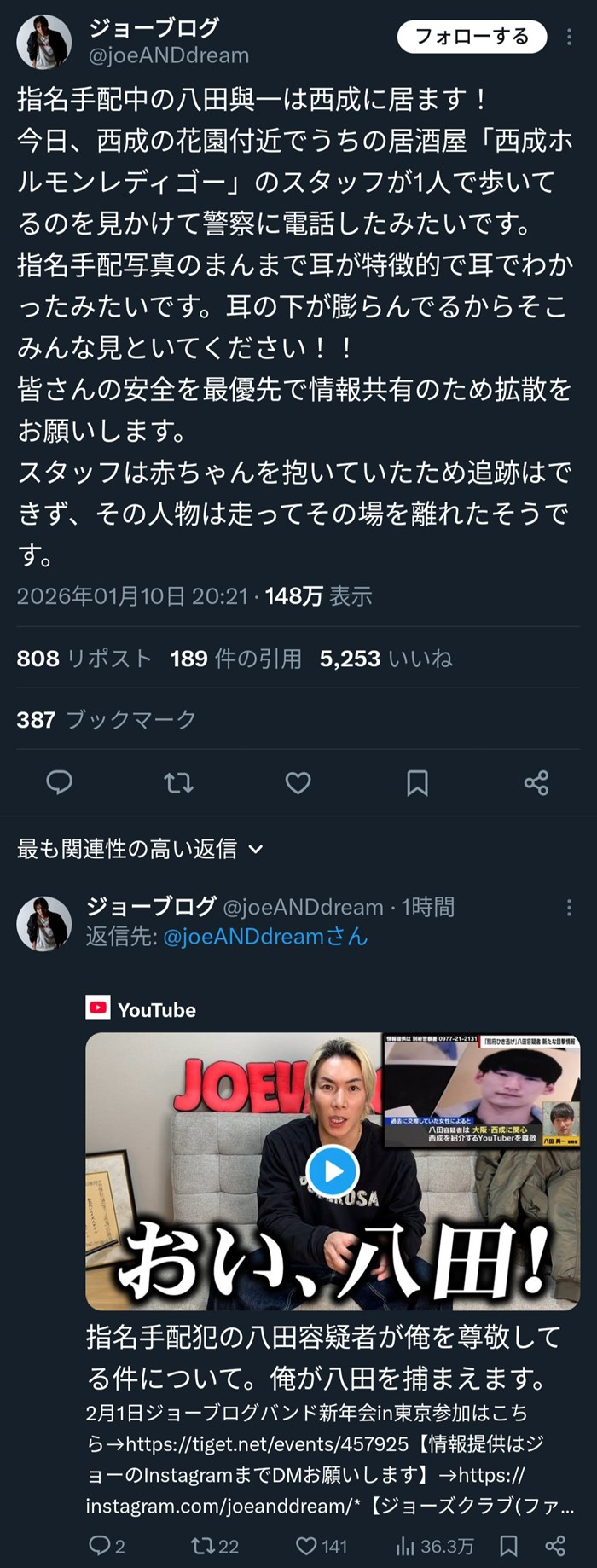Bookmark the YouTube reply post
Screen dimensions: 597x1568
coord(508,1545)
